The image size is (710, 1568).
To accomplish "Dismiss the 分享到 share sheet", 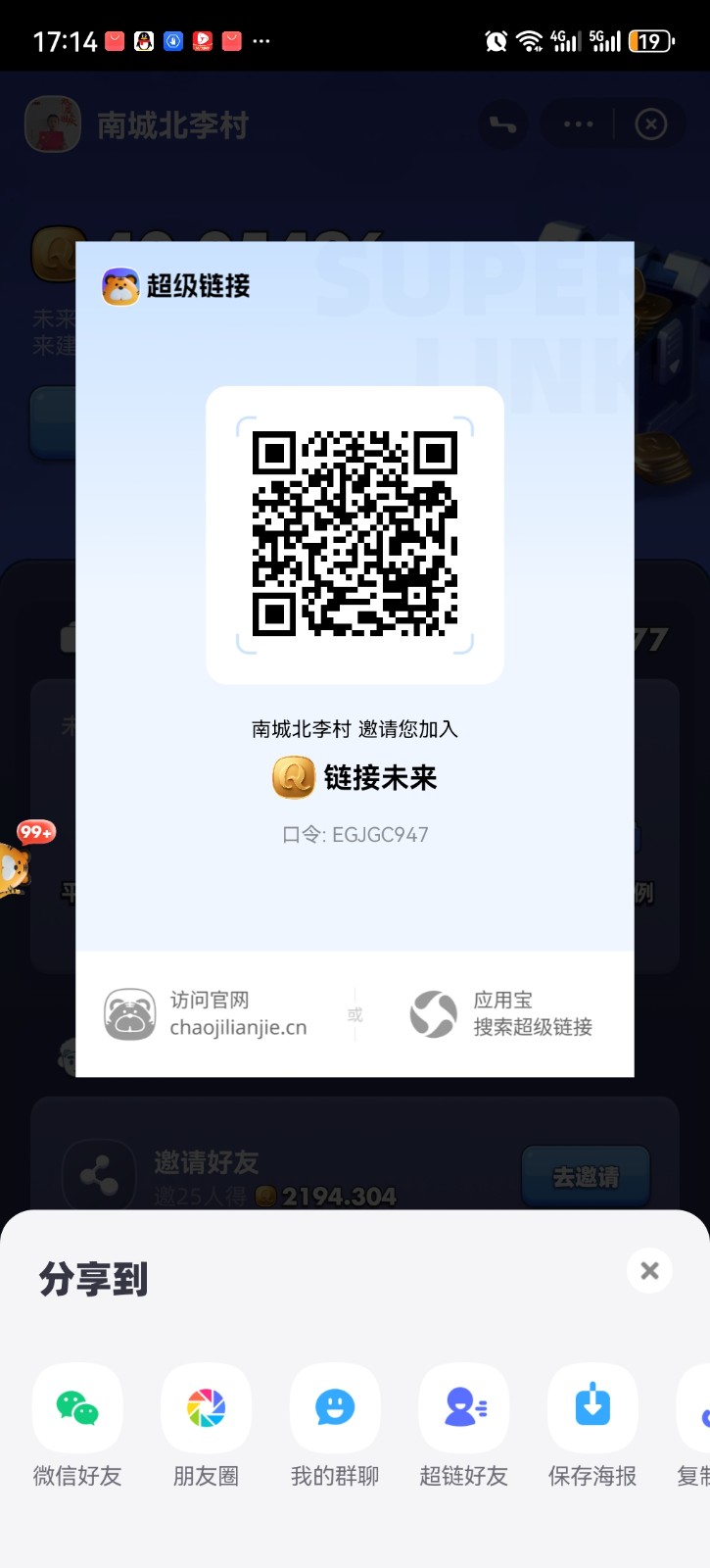I will [x=648, y=1270].
